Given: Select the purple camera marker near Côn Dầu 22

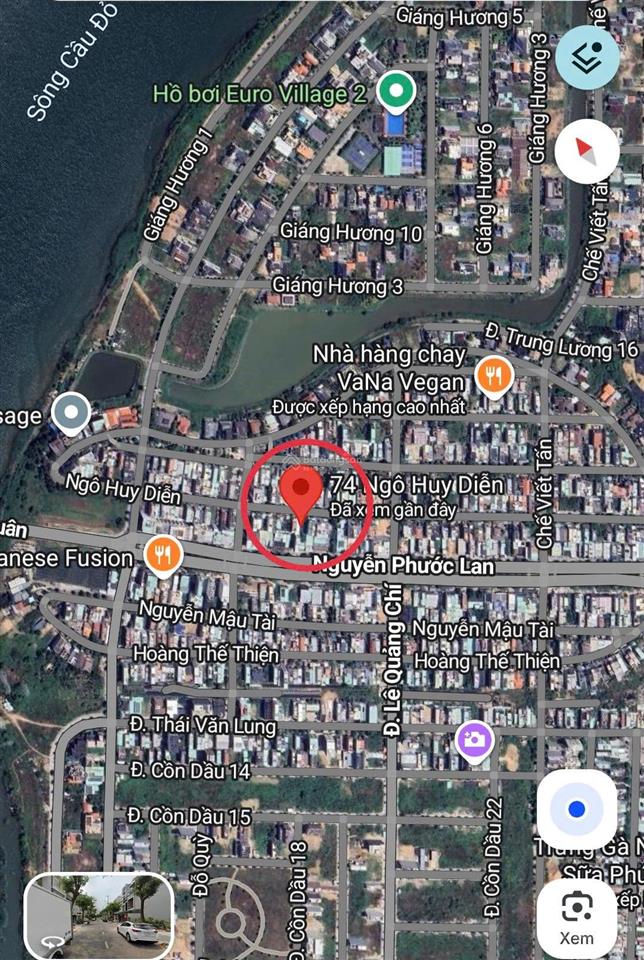Looking at the screenshot, I should [474, 741].
